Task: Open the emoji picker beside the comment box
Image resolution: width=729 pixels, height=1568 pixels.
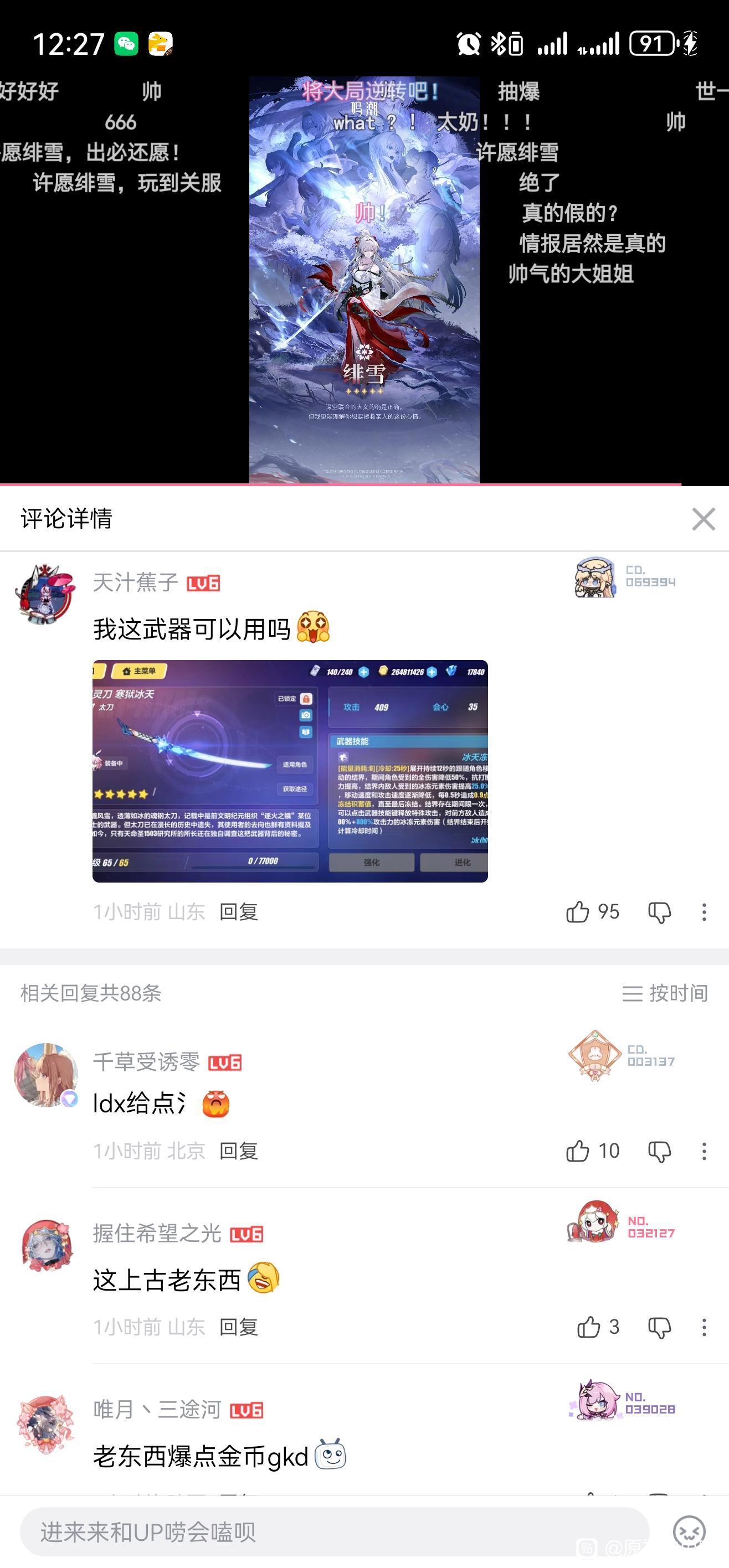Action: click(x=689, y=1531)
